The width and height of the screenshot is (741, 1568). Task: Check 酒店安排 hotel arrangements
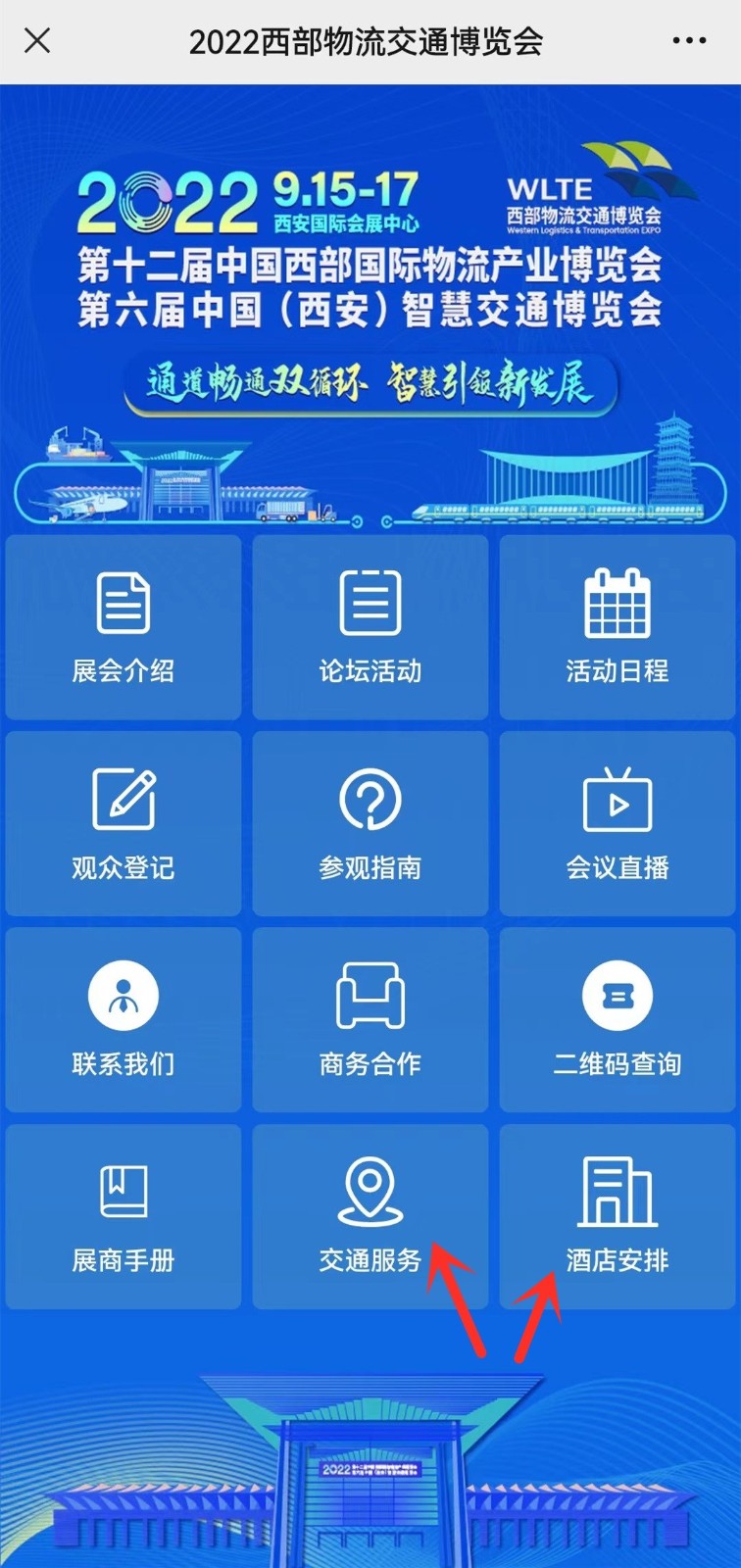click(x=617, y=1217)
